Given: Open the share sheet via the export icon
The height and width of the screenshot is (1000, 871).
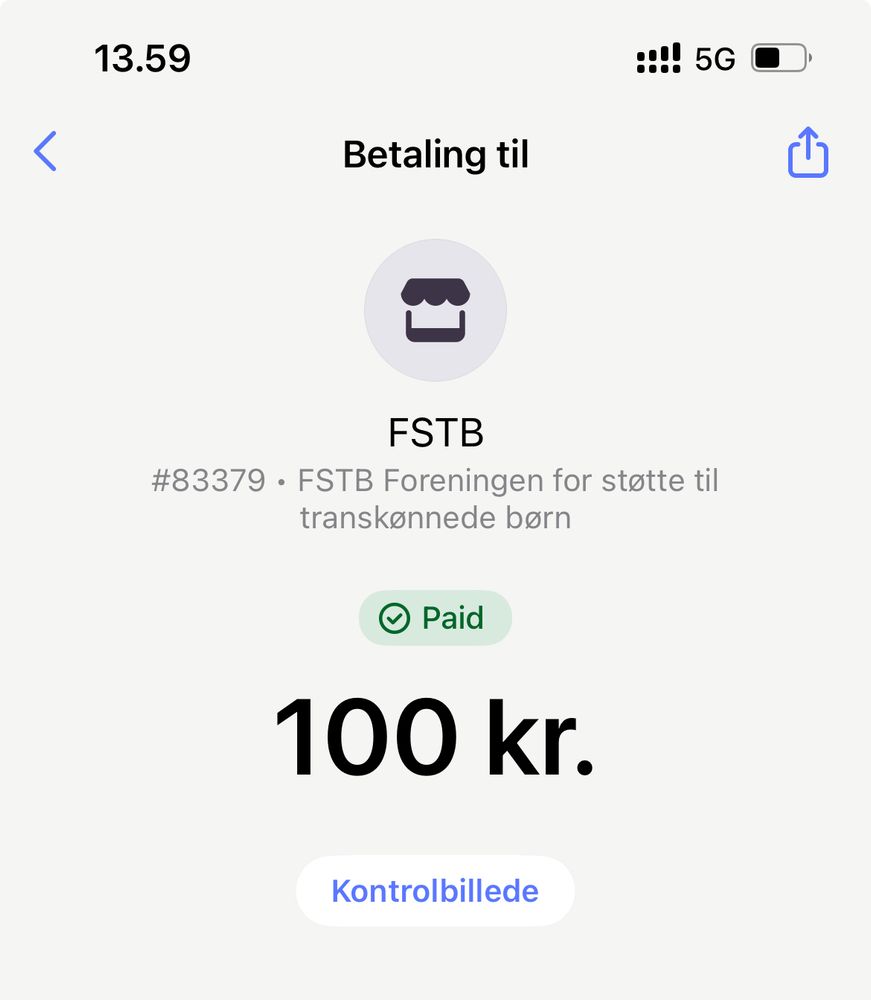Looking at the screenshot, I should [807, 152].
